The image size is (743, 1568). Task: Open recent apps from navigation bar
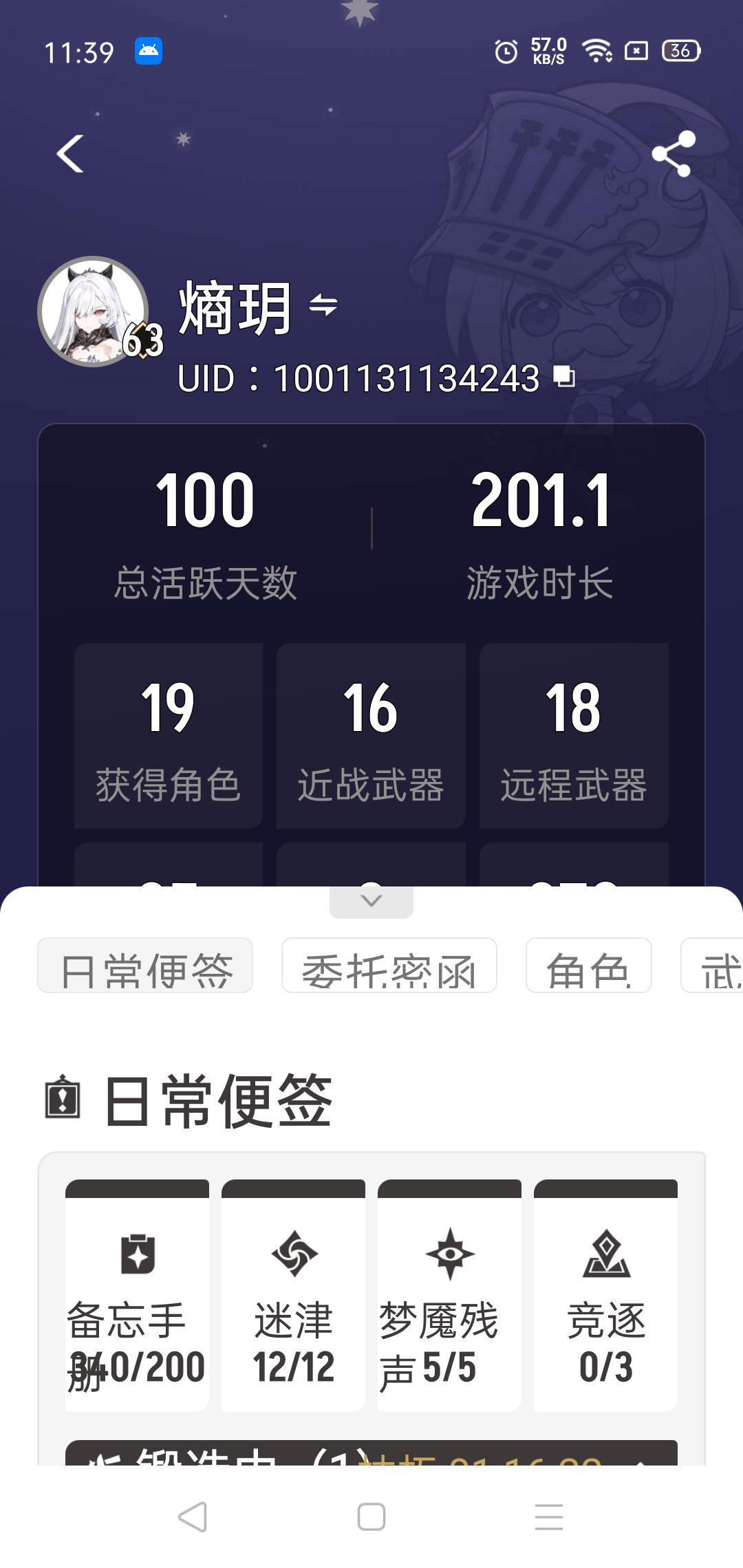click(x=548, y=1516)
